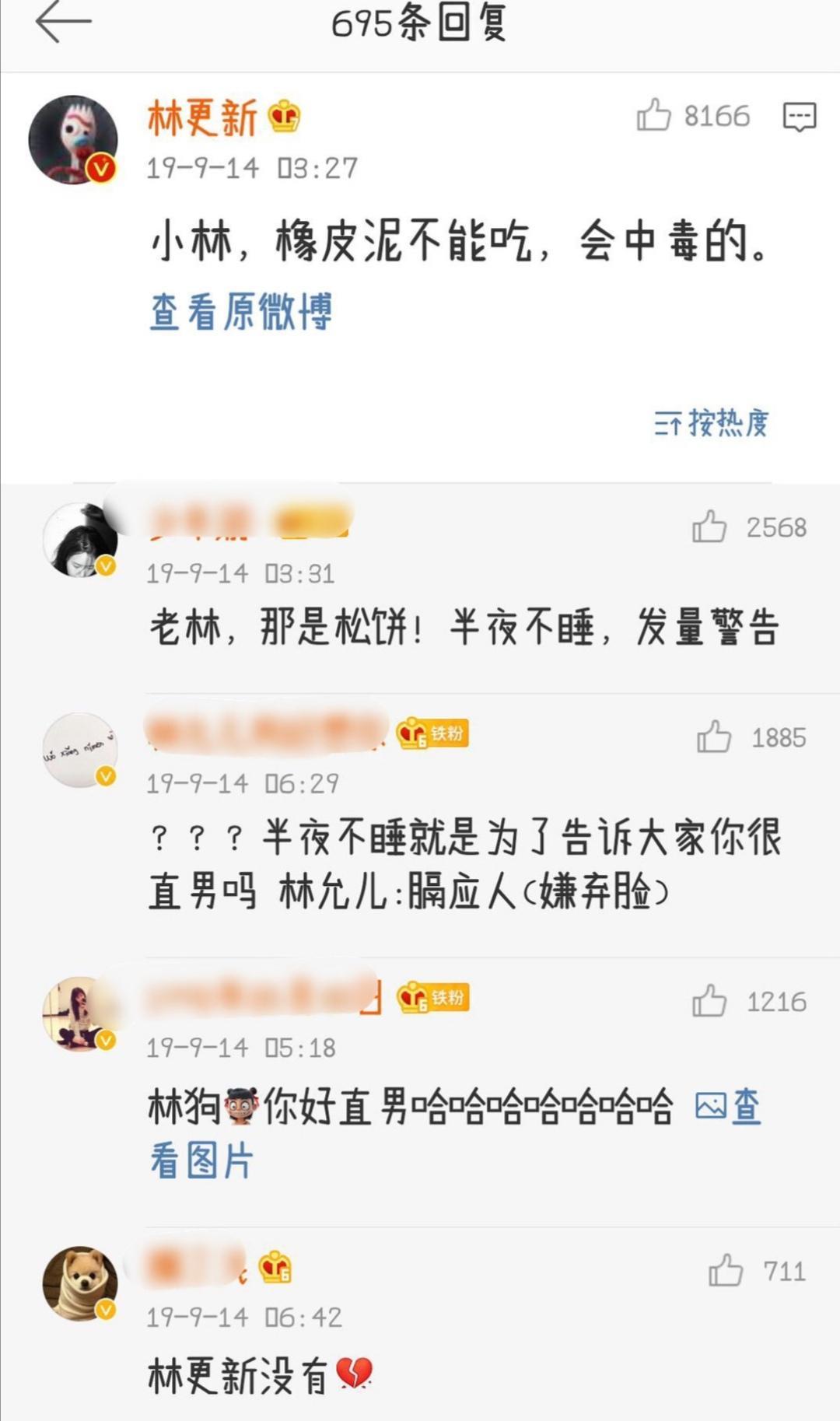840x1421 pixels.
Task: Like 林更新's comment with 8166 likes
Action: 653,116
